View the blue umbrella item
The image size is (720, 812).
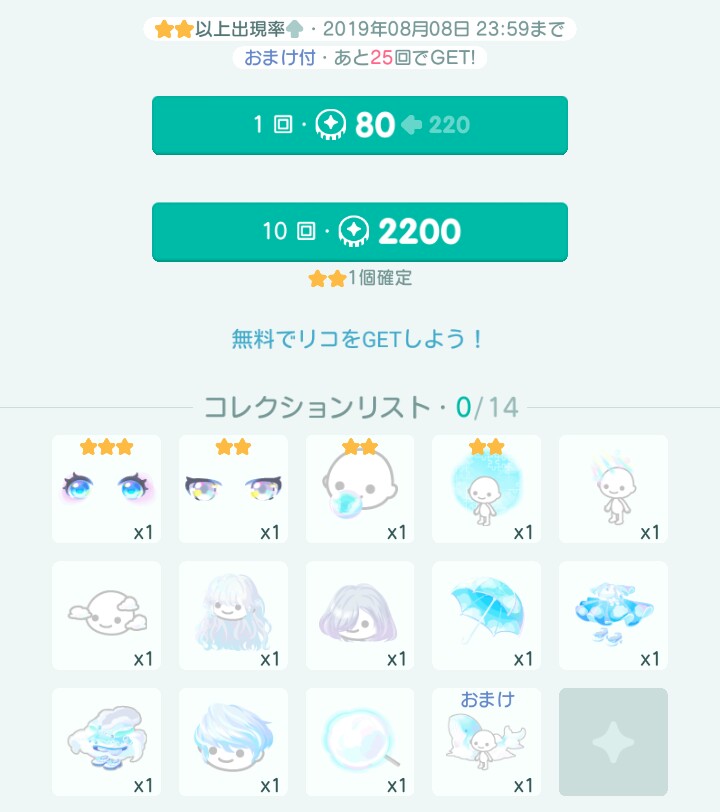click(x=486, y=615)
